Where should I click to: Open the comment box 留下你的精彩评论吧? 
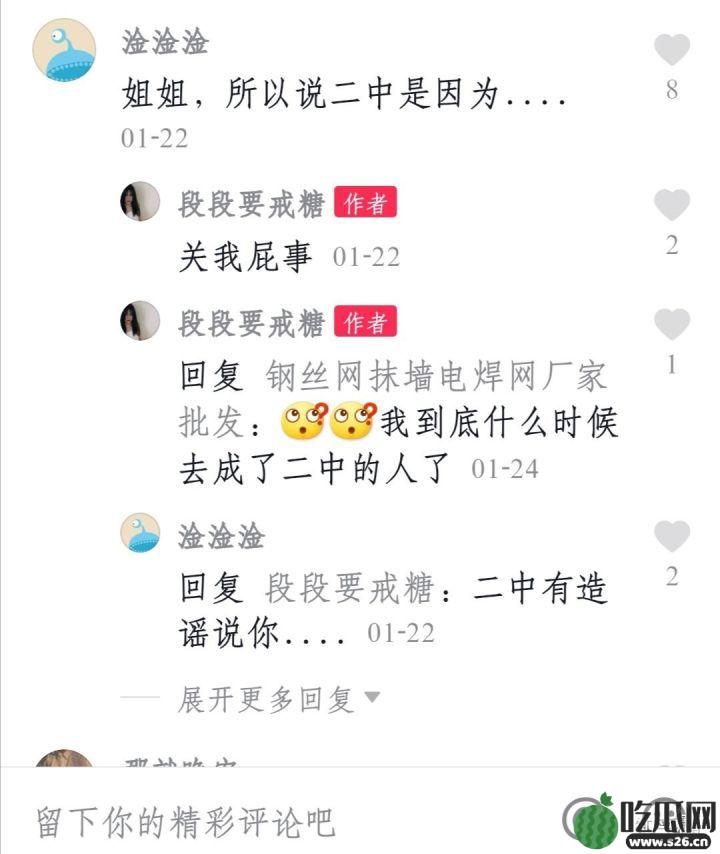click(185, 821)
